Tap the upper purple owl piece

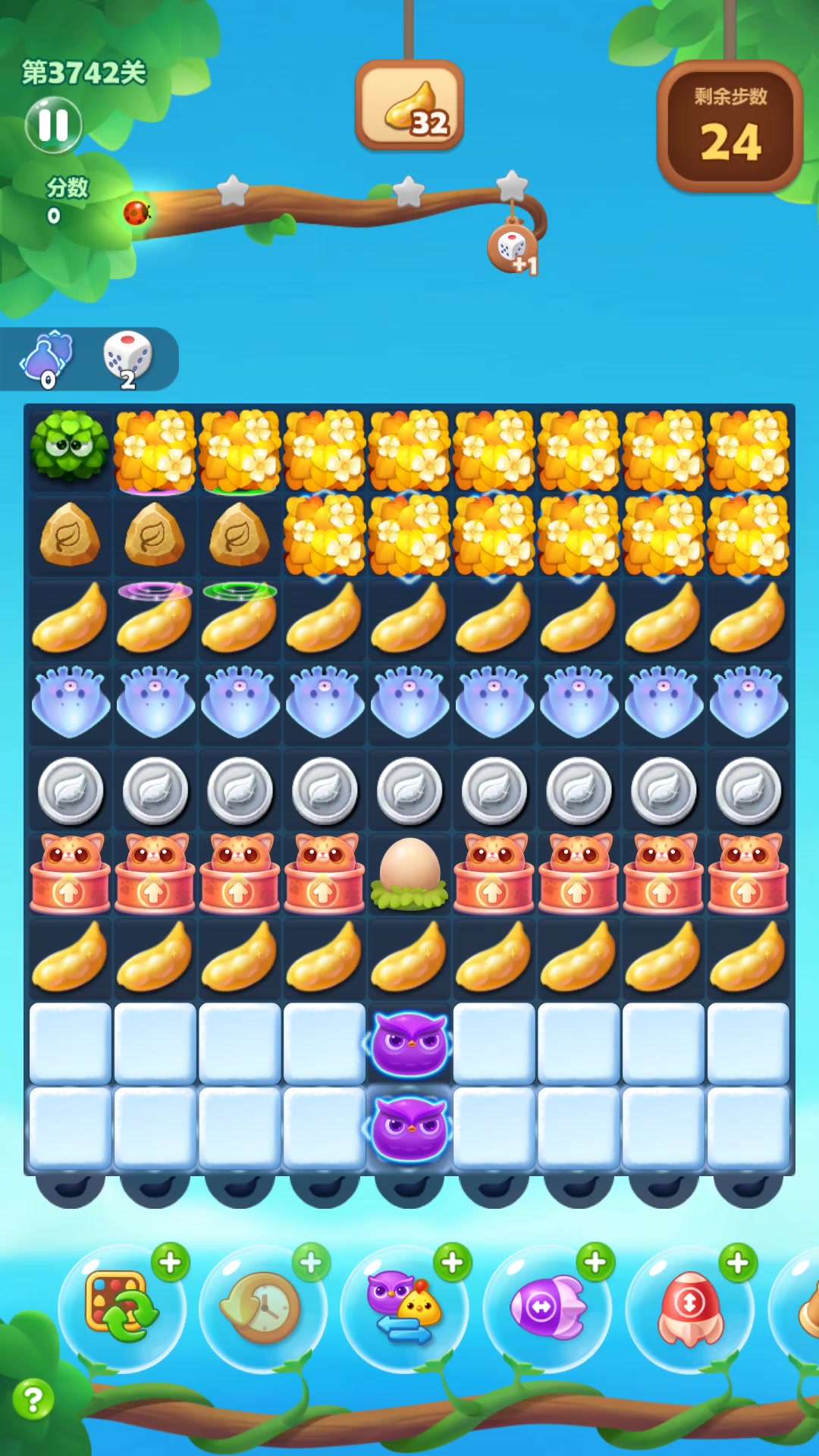pos(409,1043)
